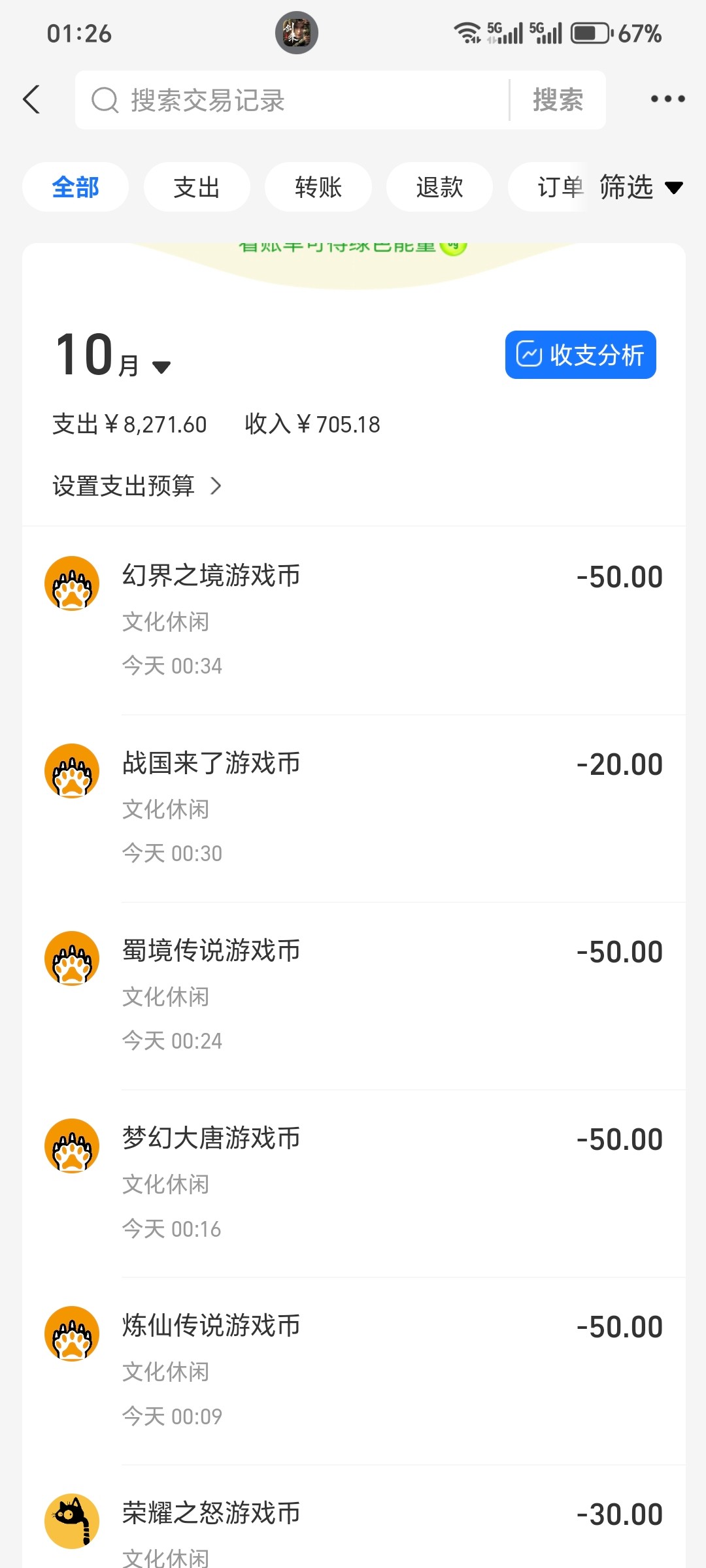Go back using the top-left arrow
This screenshot has width=706, height=1568.
(x=32, y=99)
